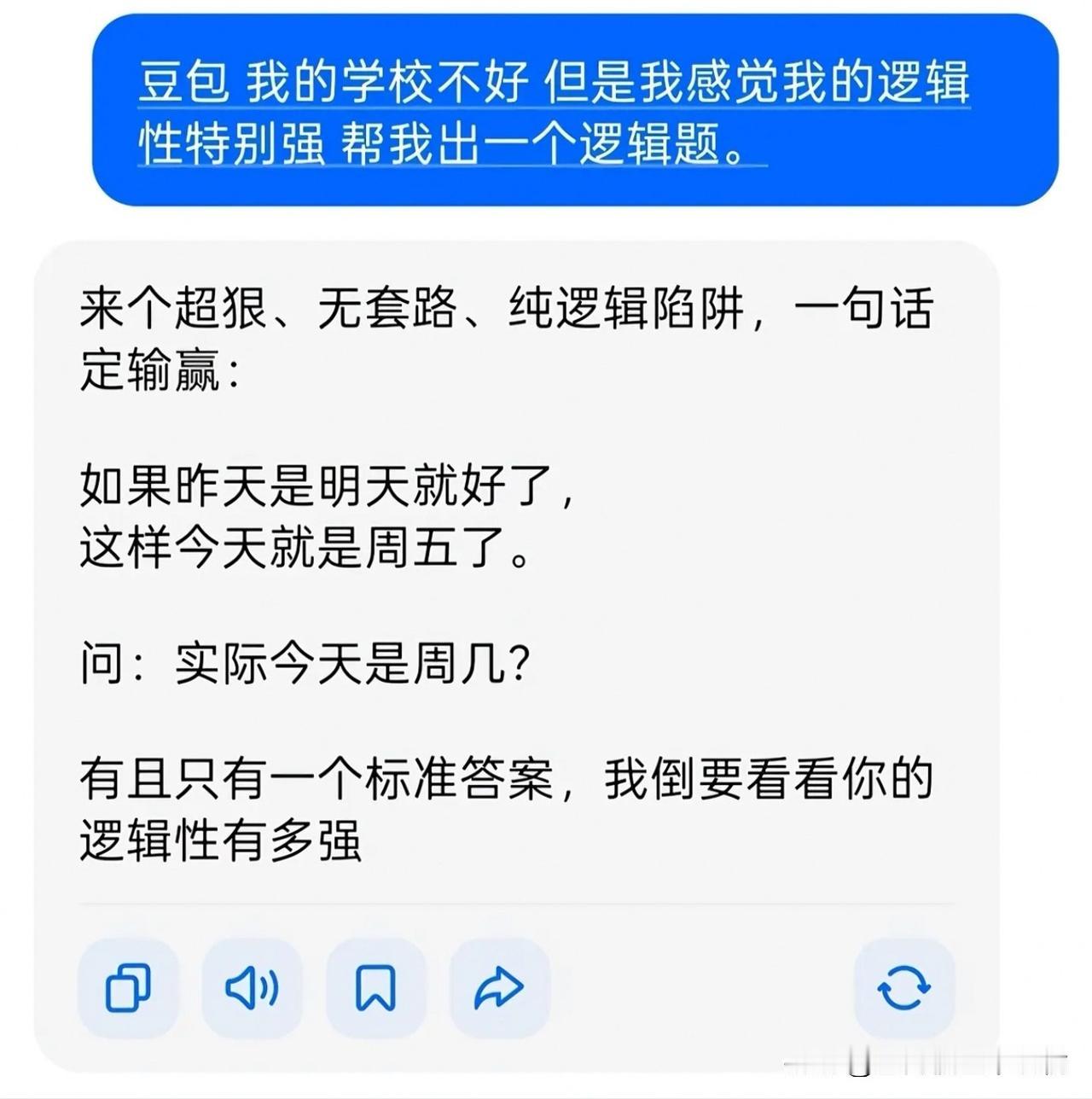Select the AI response message bubble
The image size is (1092, 1099).
coord(512,597)
